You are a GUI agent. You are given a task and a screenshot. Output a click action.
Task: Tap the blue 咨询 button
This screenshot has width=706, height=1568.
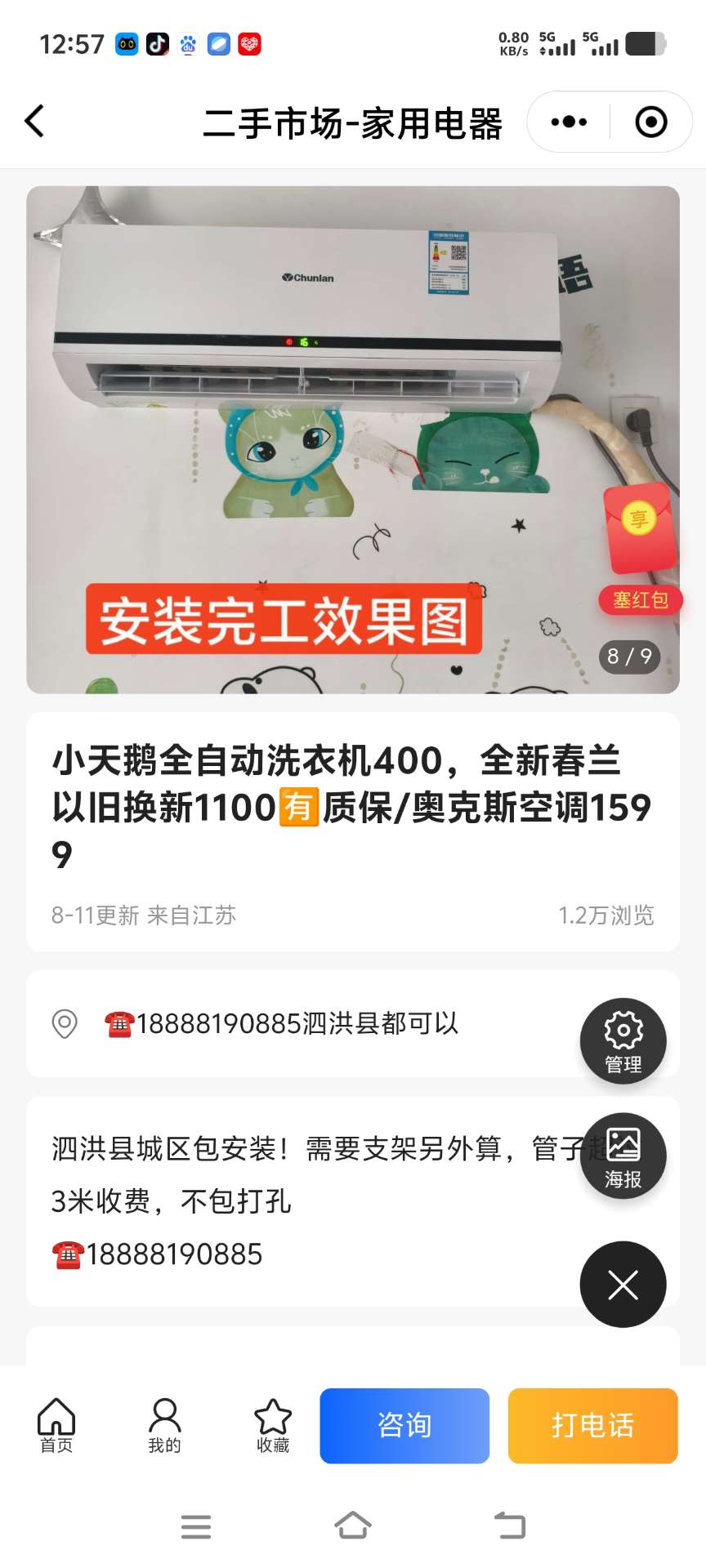point(404,1425)
